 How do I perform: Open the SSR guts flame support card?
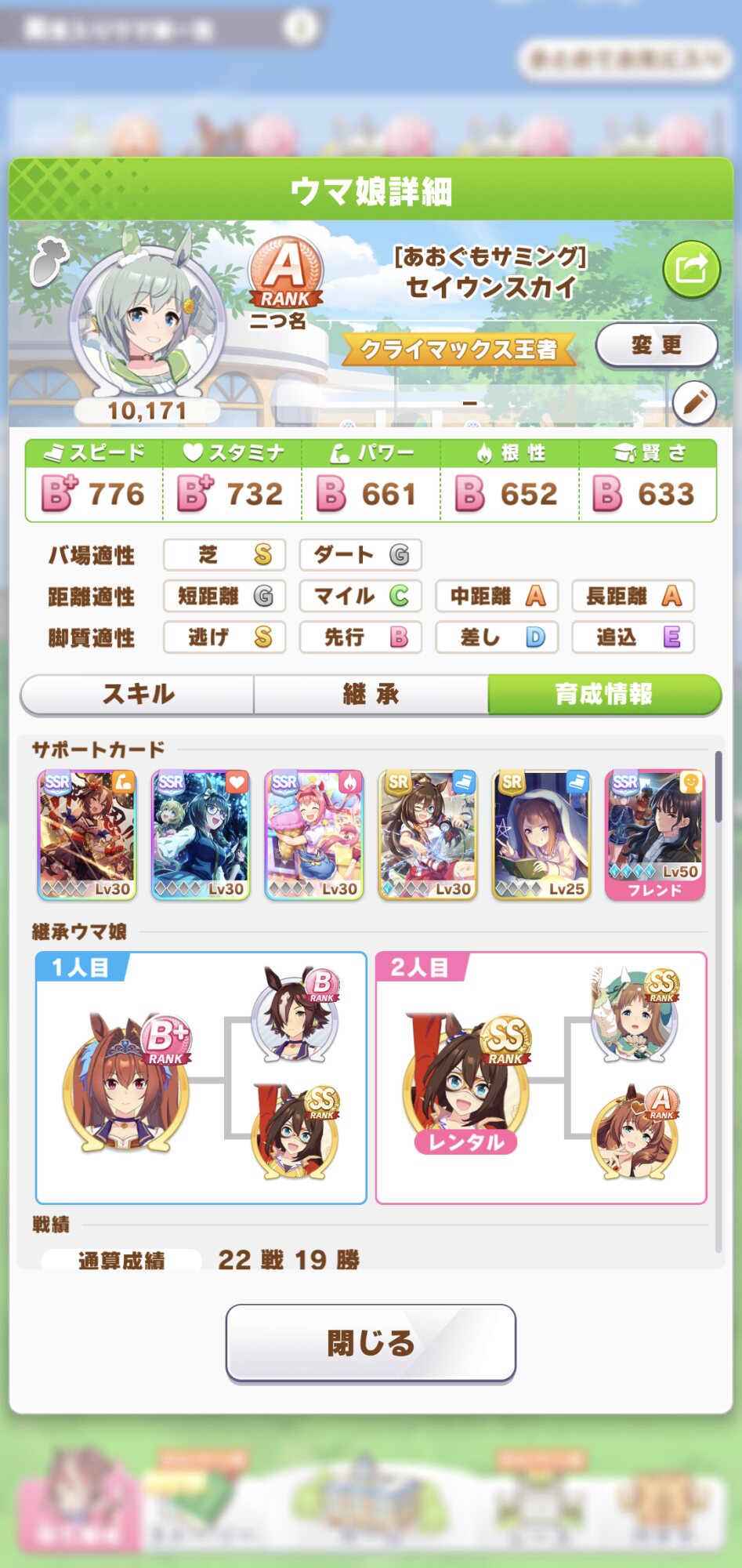click(314, 835)
